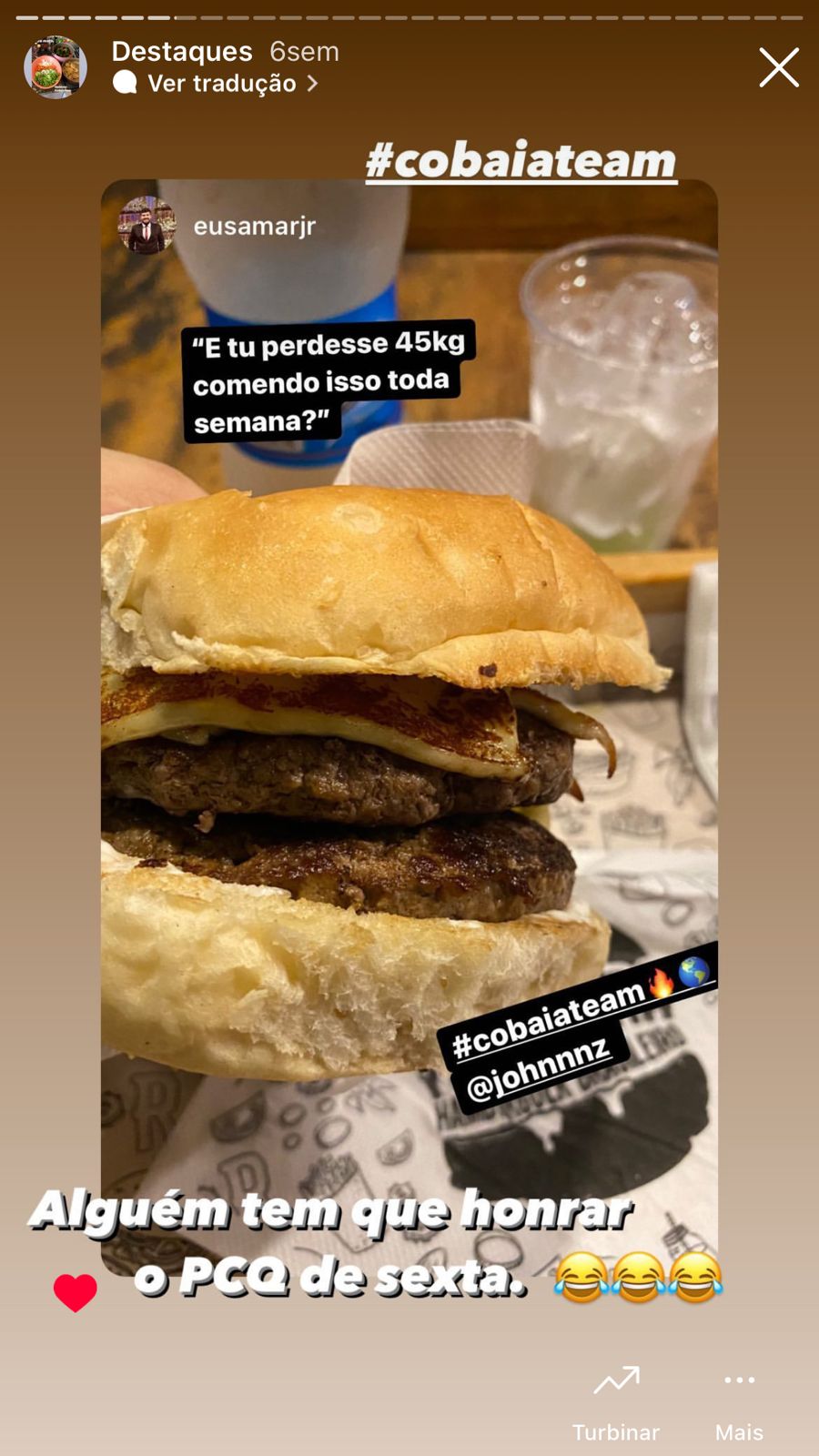Viewport: 819px width, 1456px height.
Task: Open the Mais options menu
Action: click(x=739, y=1401)
